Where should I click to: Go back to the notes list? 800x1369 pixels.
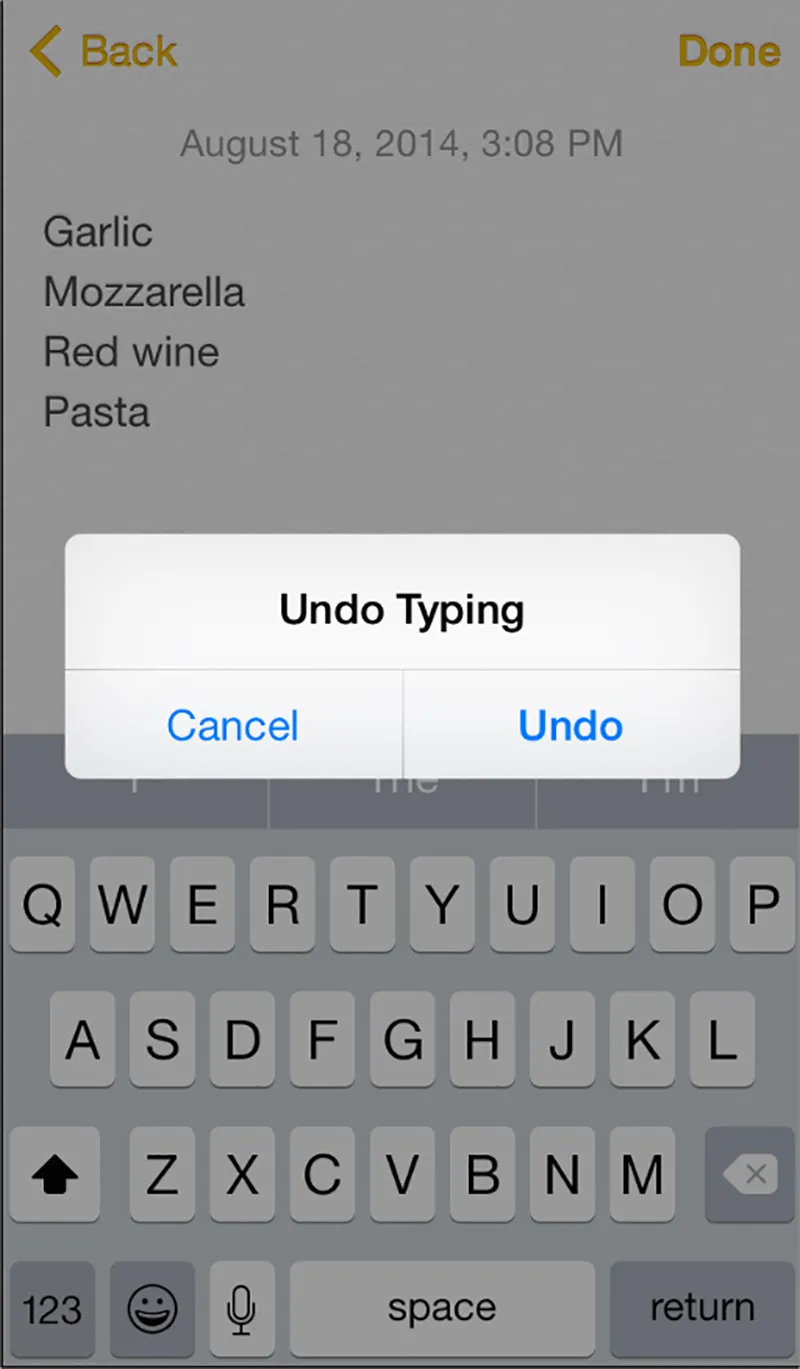click(103, 51)
